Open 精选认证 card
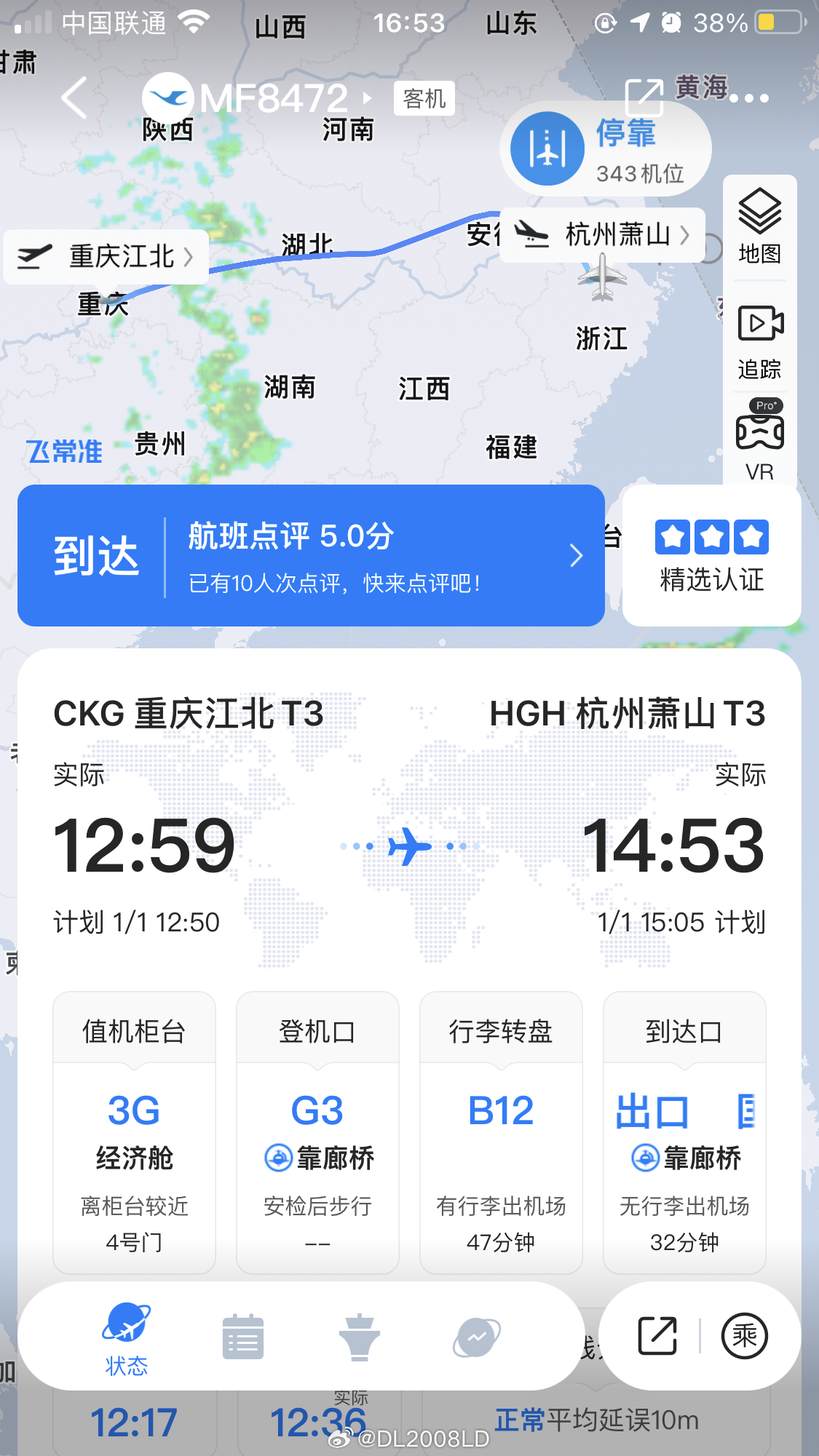Image resolution: width=819 pixels, height=1456 pixels. [711, 556]
